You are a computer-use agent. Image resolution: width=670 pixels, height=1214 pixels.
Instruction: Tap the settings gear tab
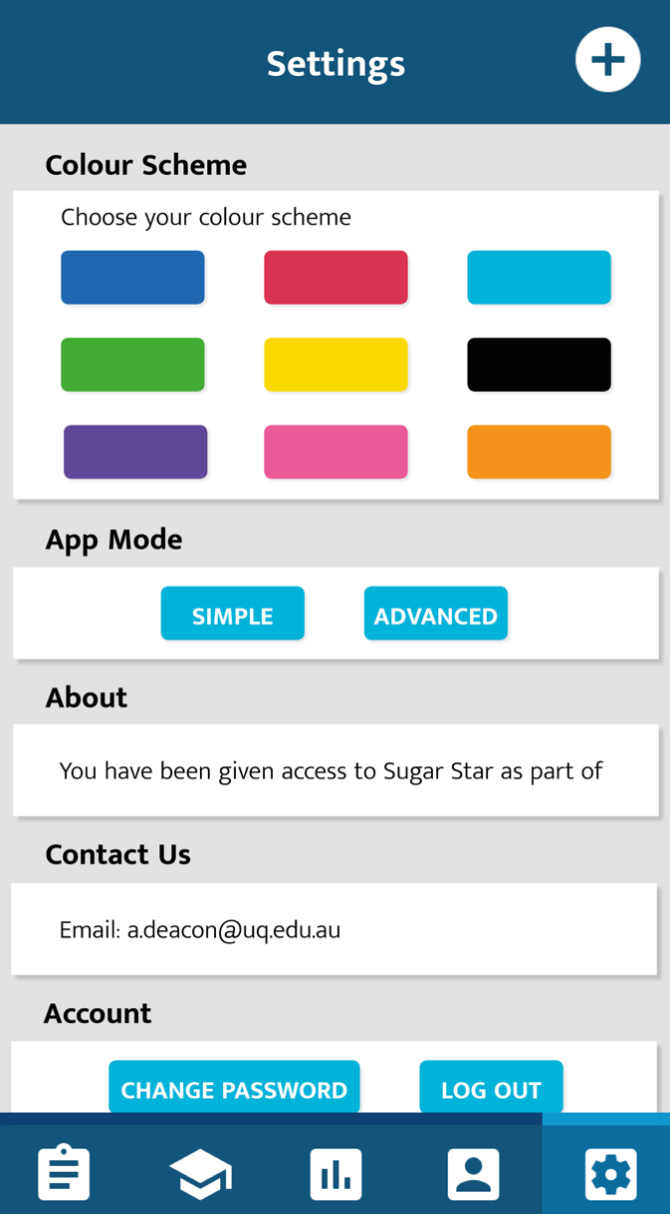point(608,1173)
